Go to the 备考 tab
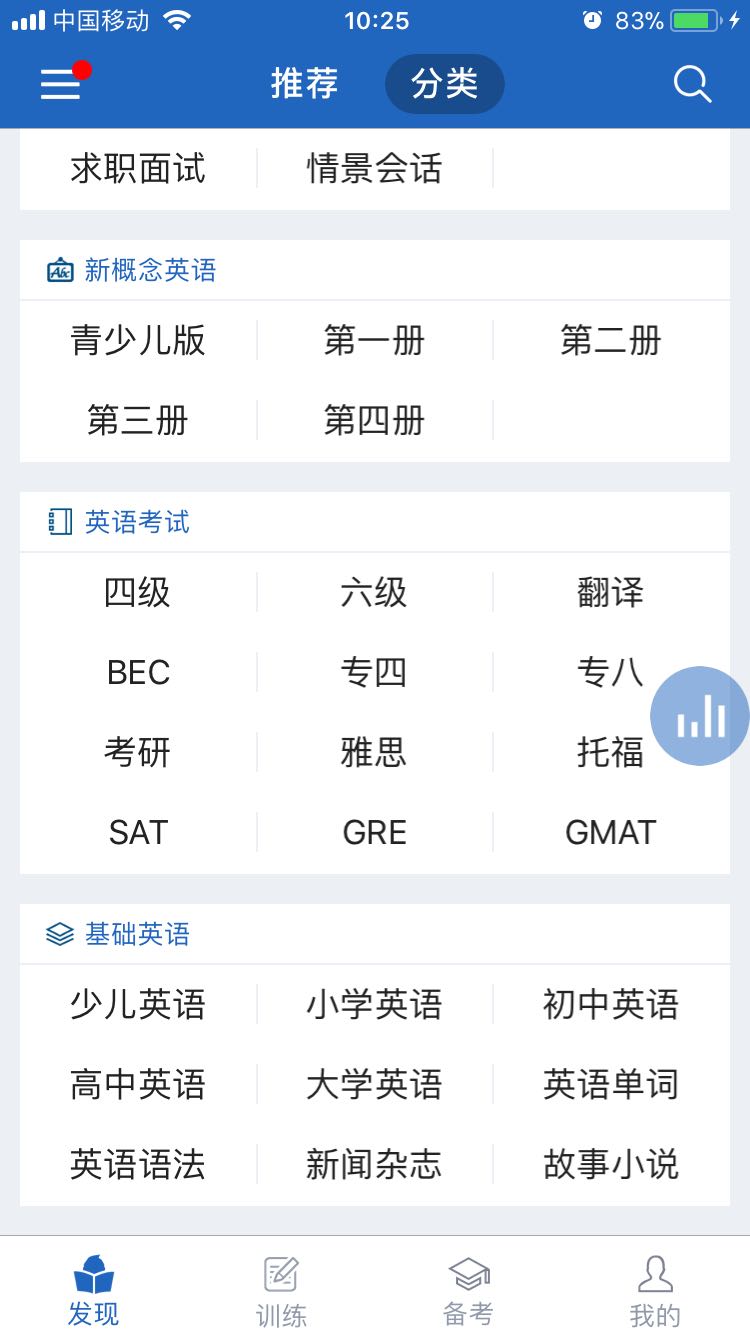 [468, 1290]
